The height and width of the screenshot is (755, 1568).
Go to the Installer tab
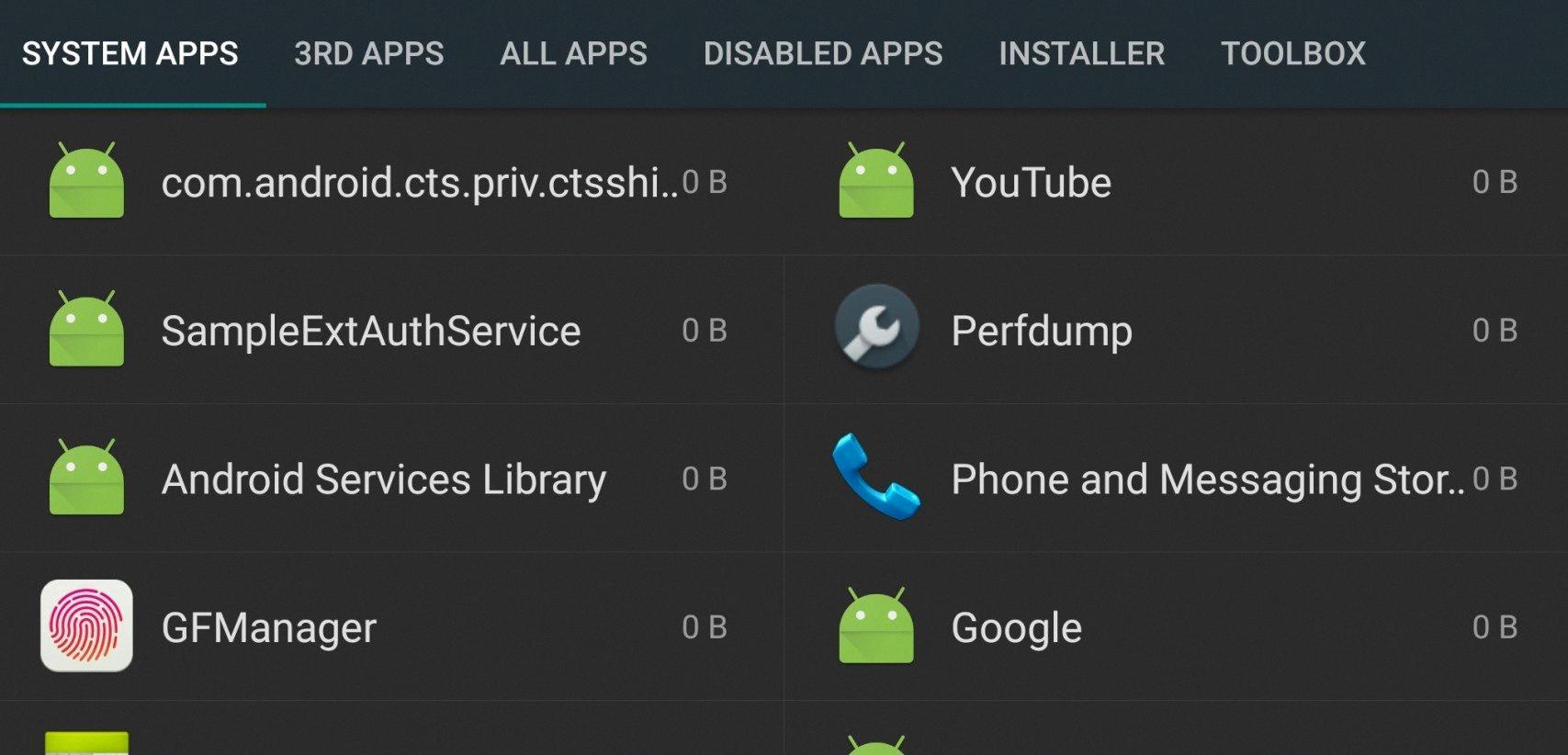(x=1081, y=54)
